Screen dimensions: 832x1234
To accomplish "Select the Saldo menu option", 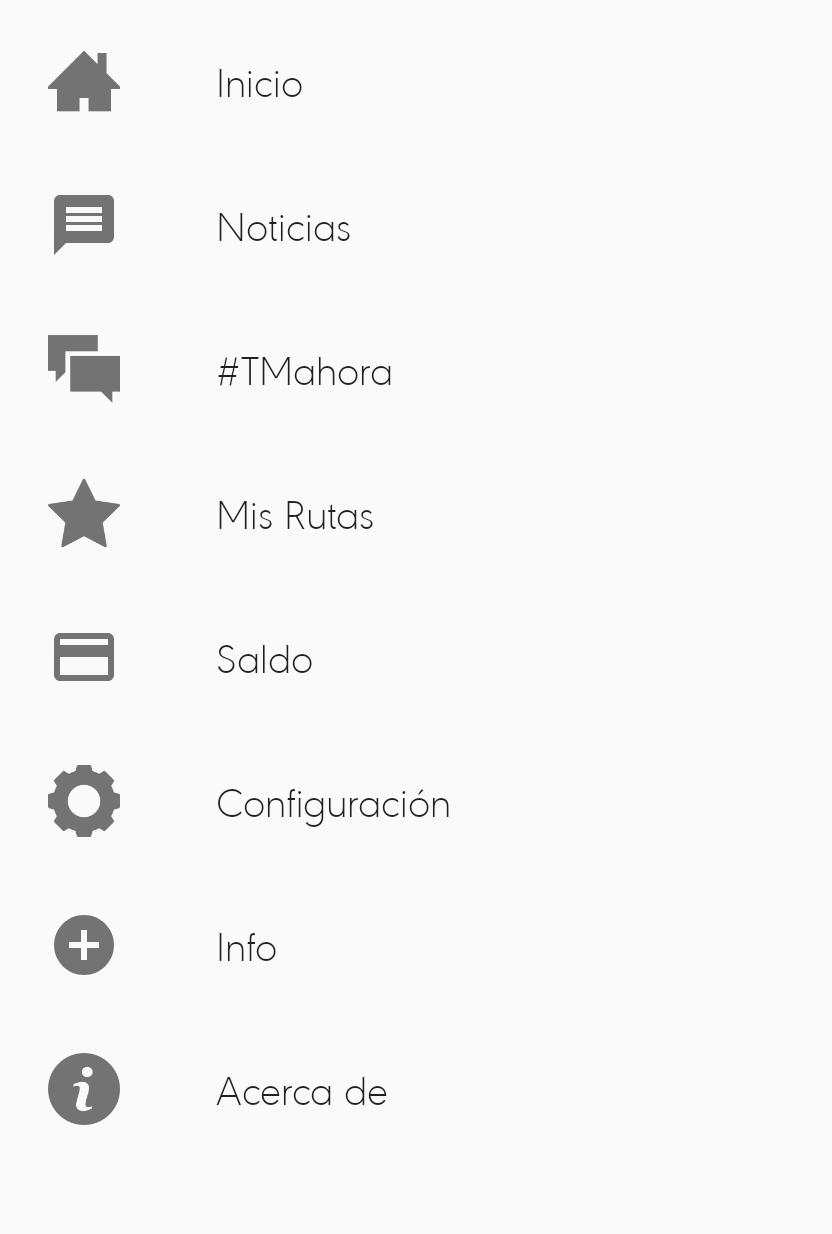I will click(x=264, y=661).
